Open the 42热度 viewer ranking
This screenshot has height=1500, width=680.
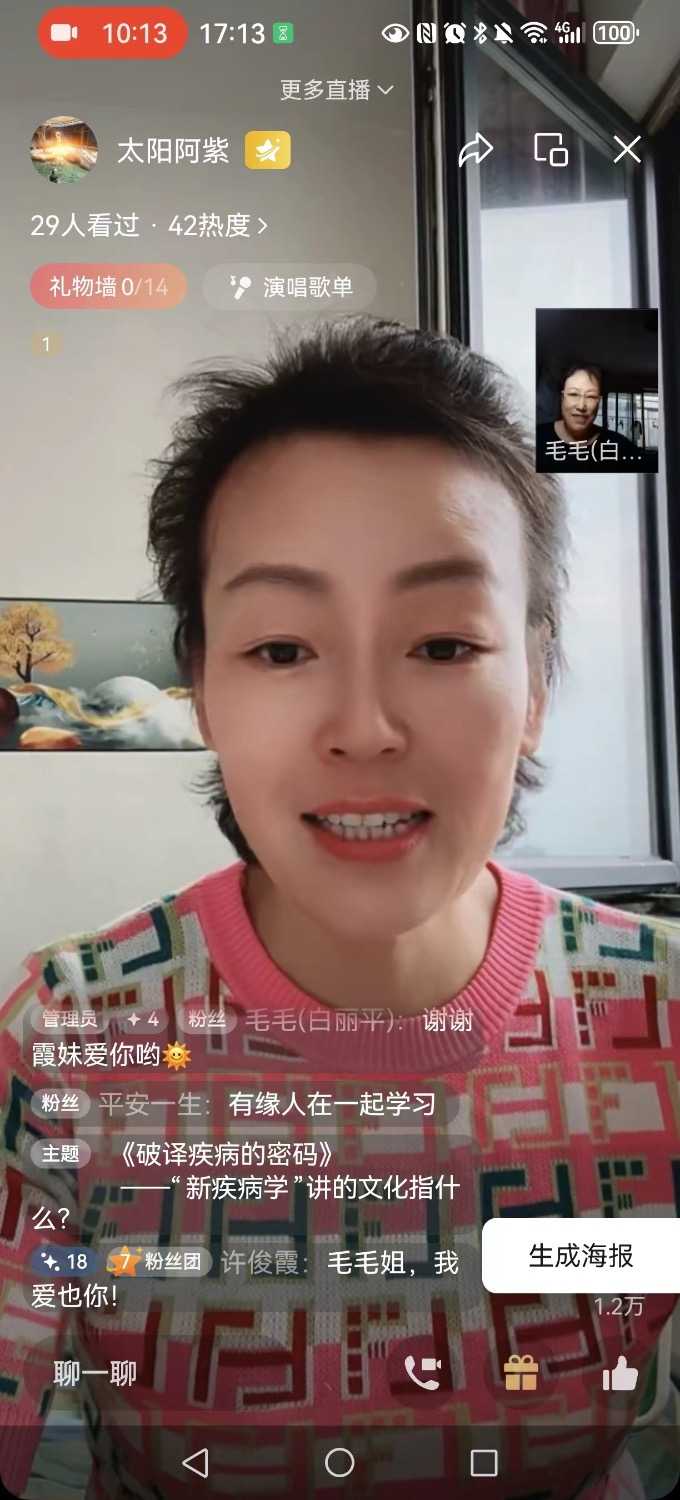point(217,226)
